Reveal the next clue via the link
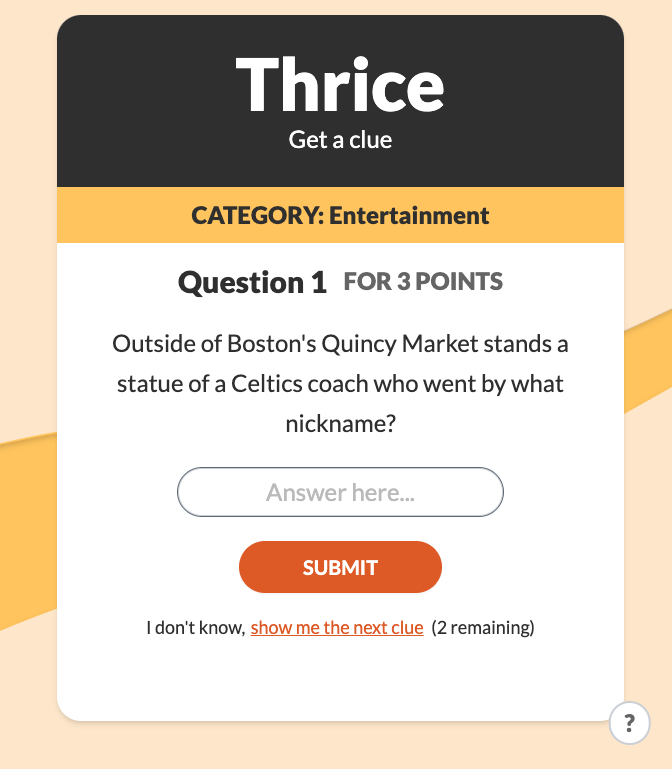Screen dimensions: 672x769 337,628
